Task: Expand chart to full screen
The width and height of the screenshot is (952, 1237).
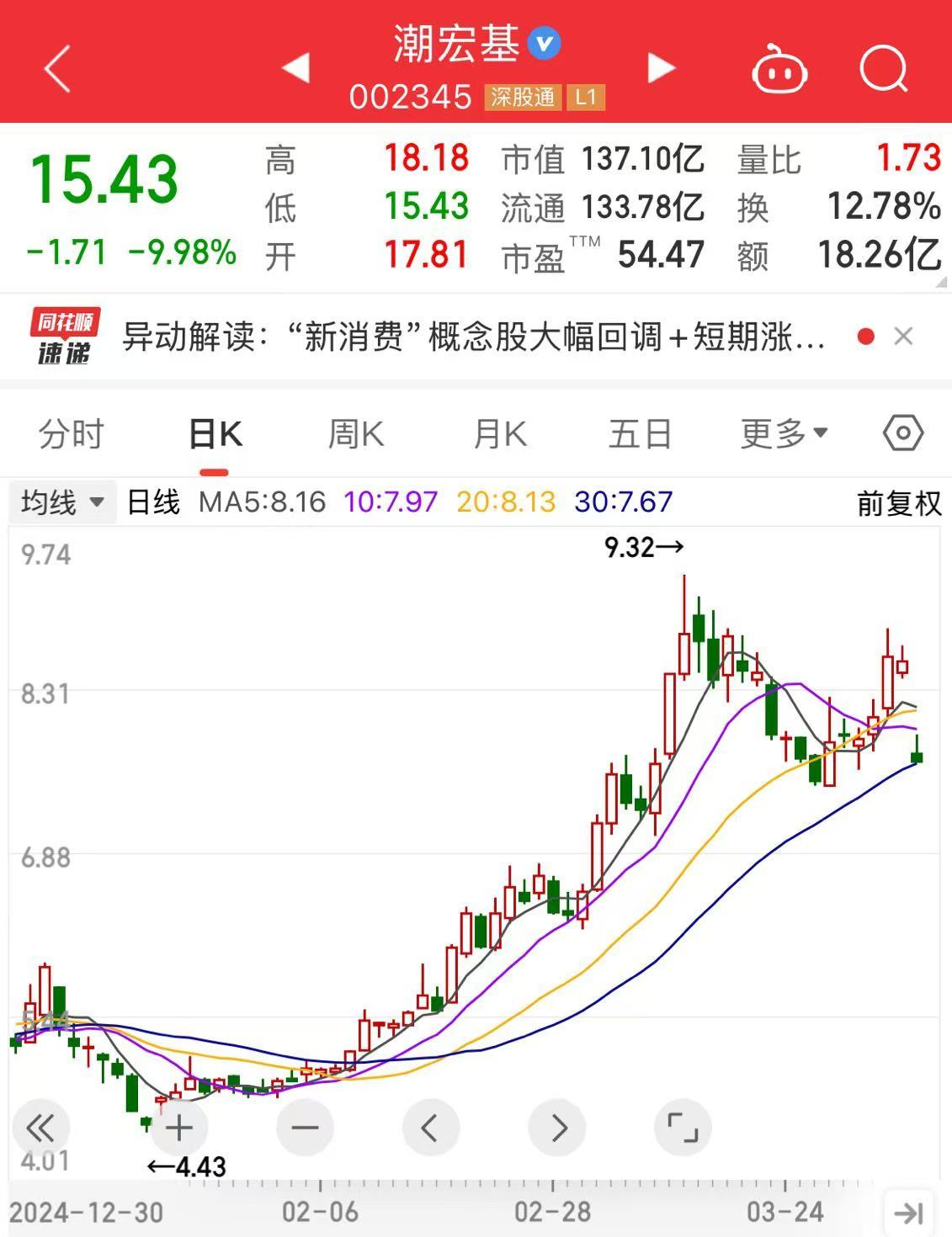Action: [x=683, y=1128]
